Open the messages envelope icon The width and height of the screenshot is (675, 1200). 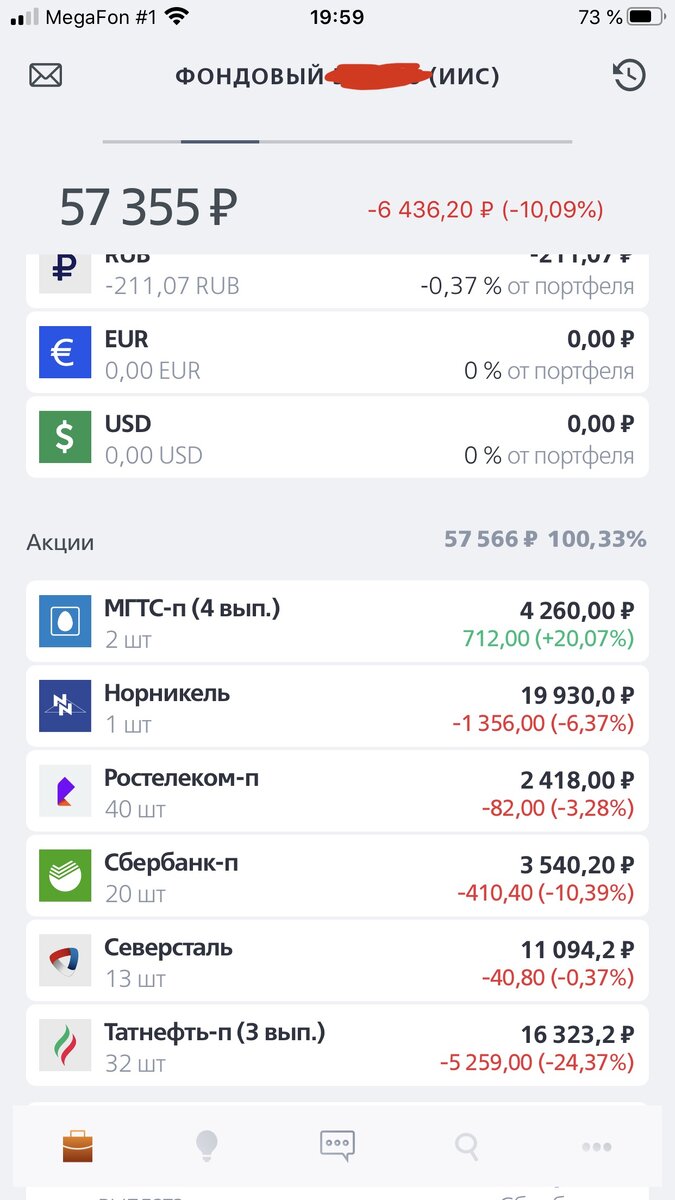[x=46, y=75]
